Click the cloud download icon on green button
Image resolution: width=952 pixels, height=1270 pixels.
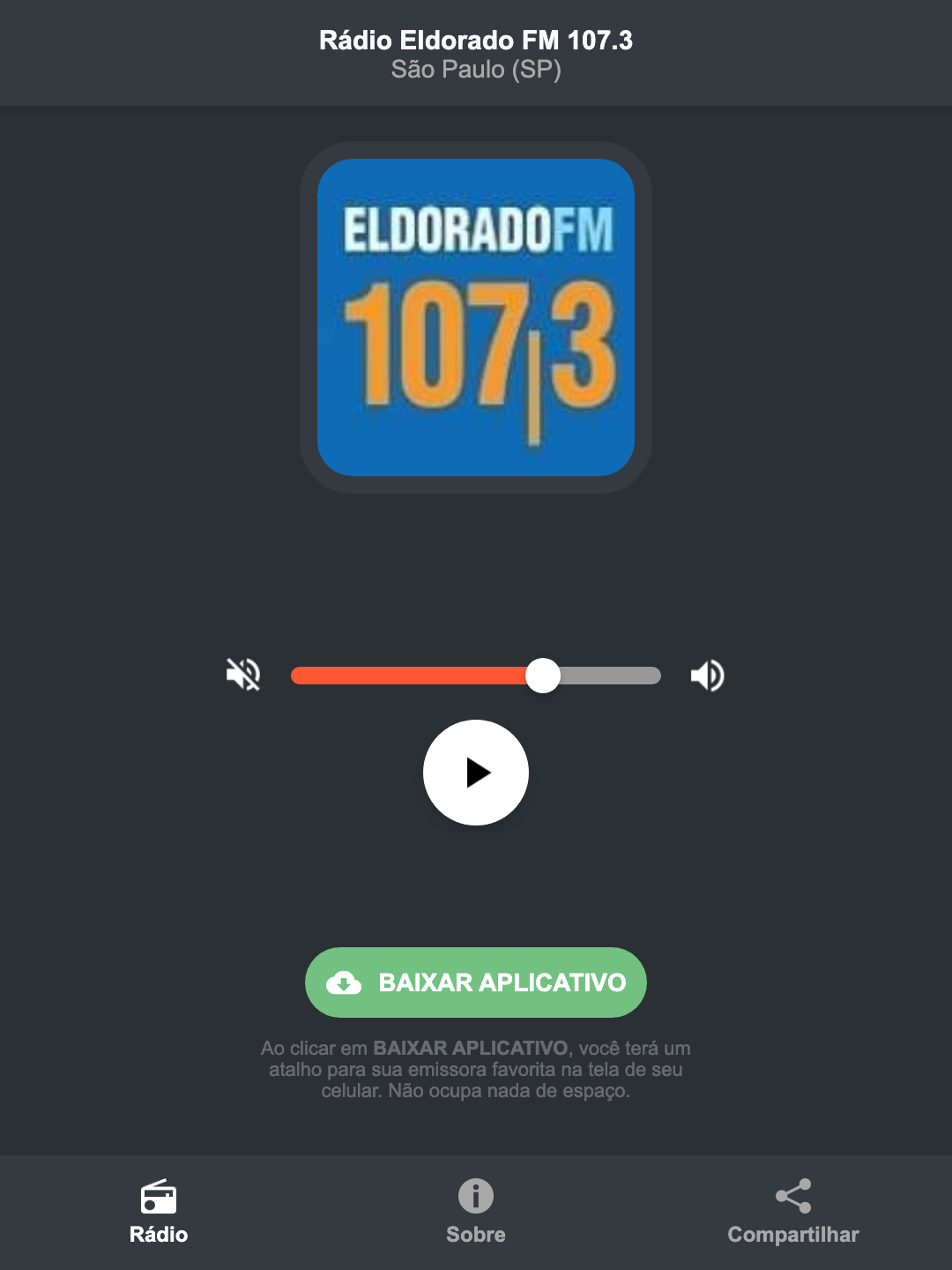[346, 982]
